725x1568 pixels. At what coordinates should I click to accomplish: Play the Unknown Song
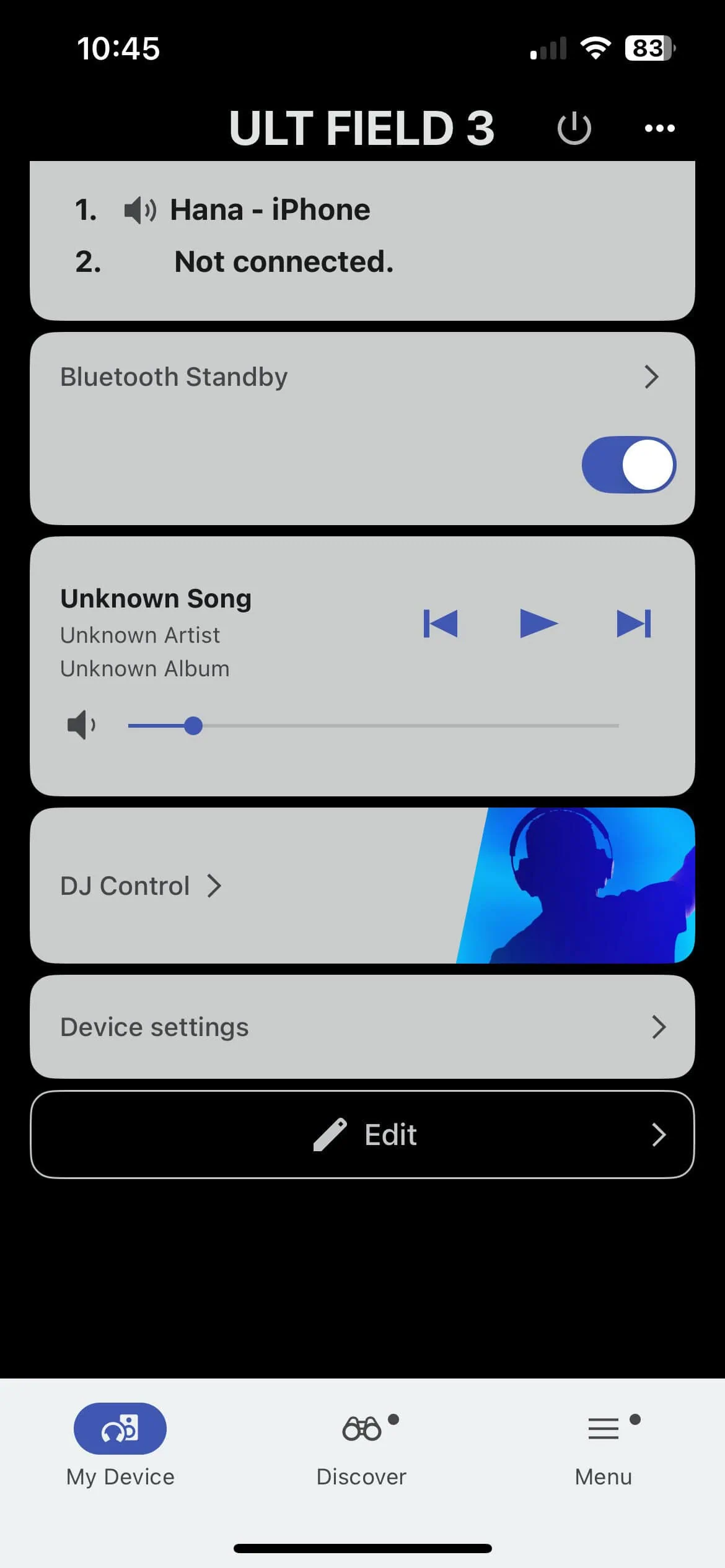pyautogui.click(x=538, y=623)
